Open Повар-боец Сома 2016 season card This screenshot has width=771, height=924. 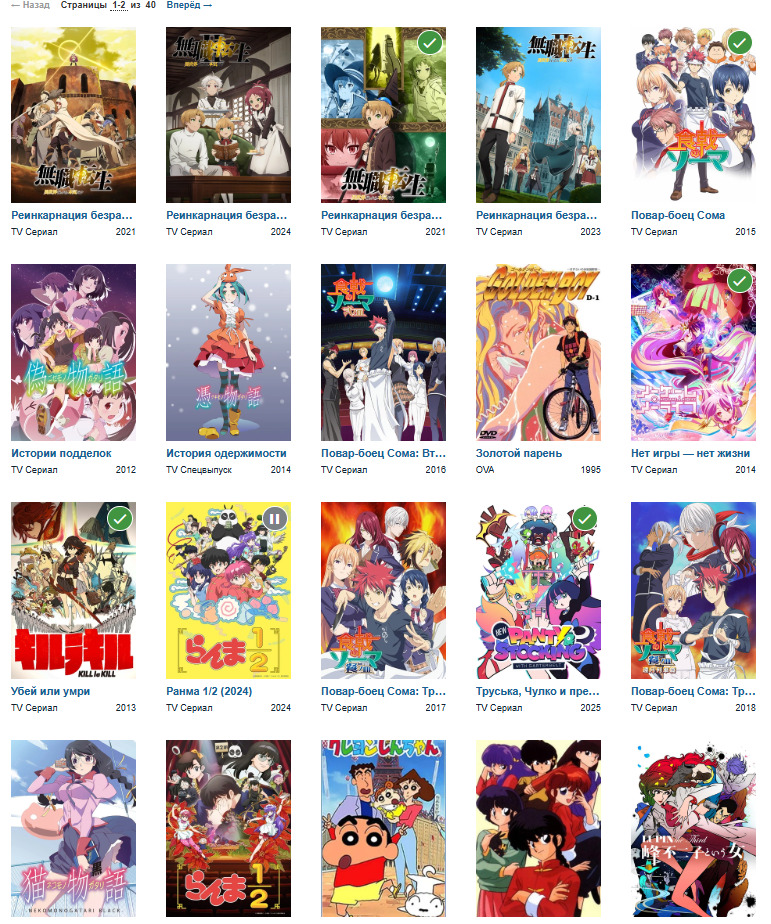tap(383, 353)
